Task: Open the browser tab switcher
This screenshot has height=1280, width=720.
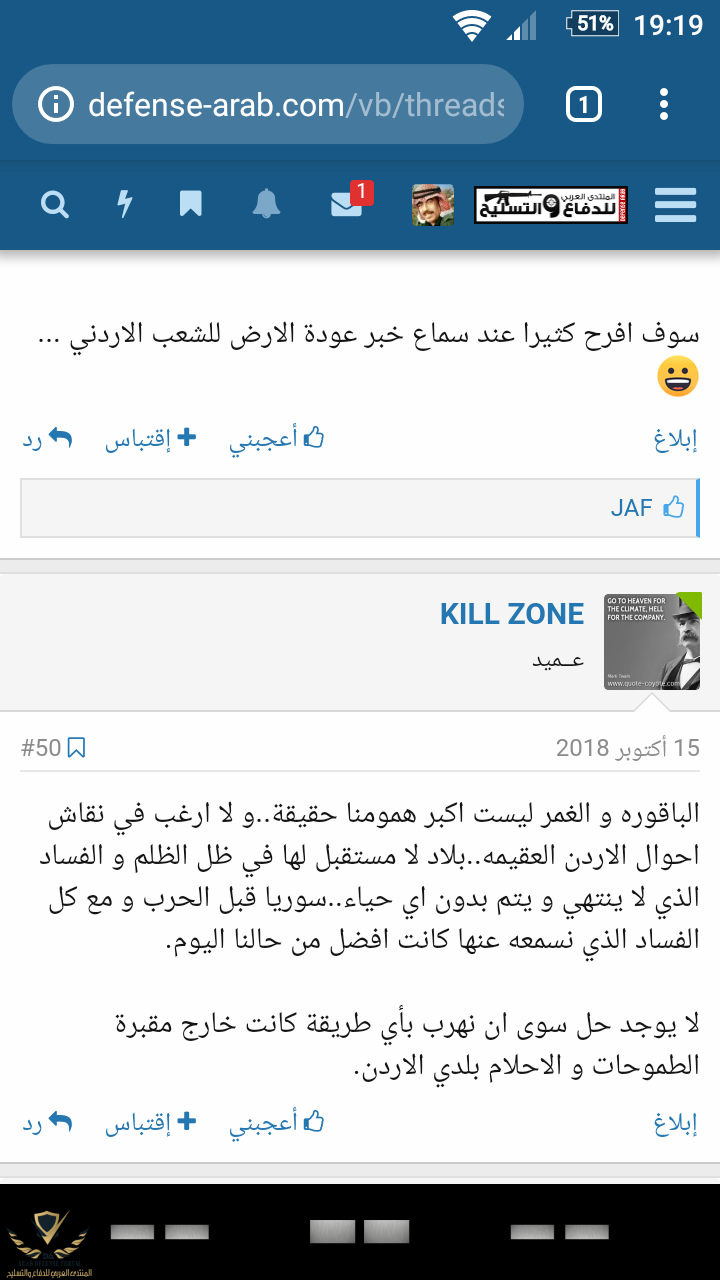Action: [x=584, y=104]
